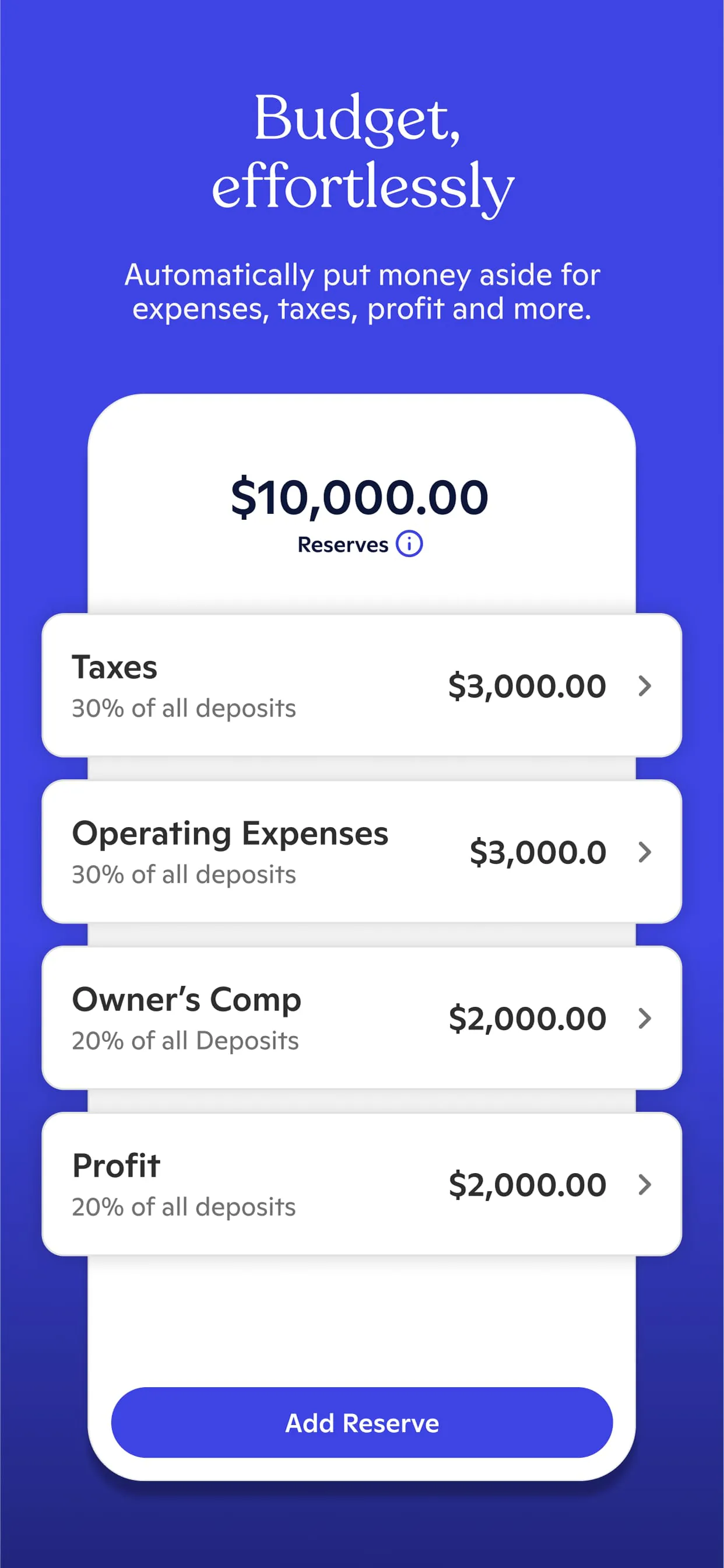
Task: Select the Taxes reserve card
Action: (x=361, y=686)
